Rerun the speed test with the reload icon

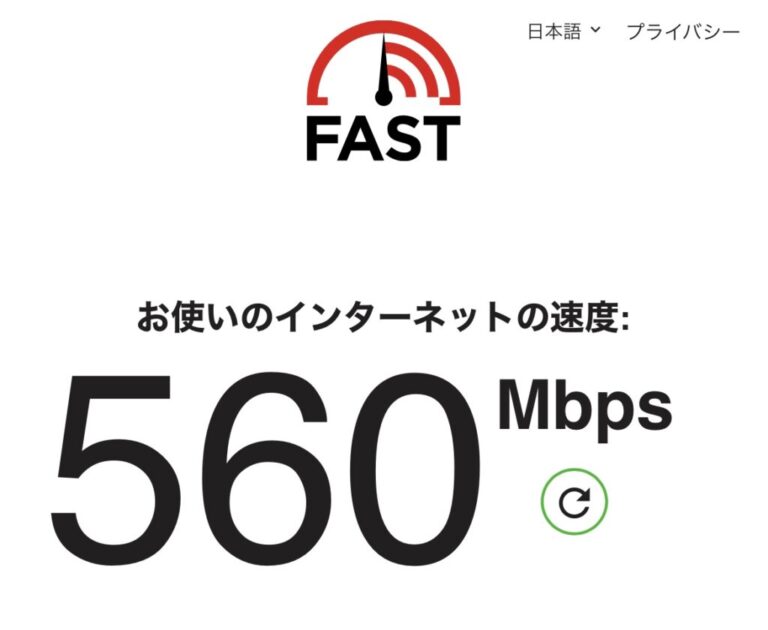[x=574, y=502]
